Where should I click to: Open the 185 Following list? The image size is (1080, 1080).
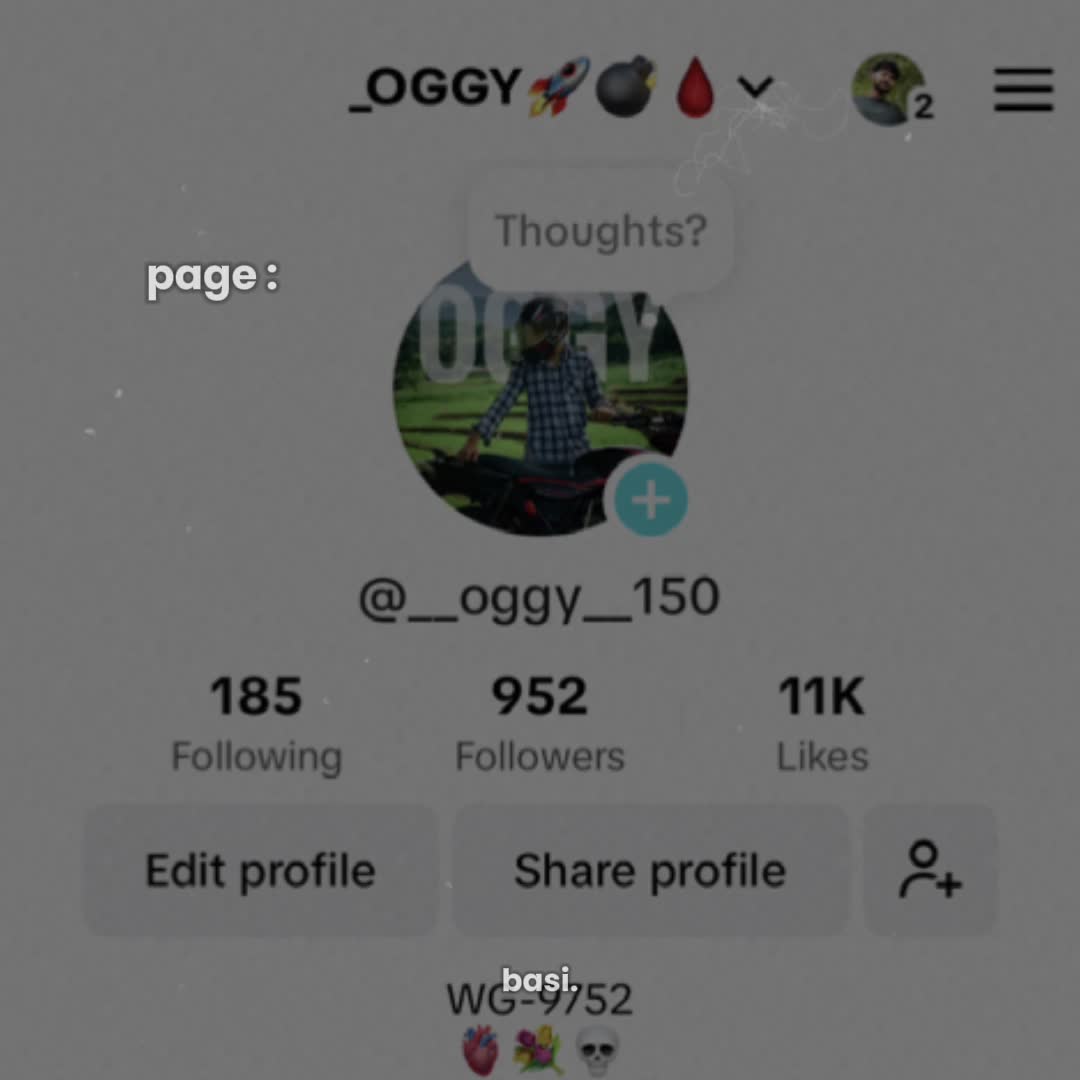coord(256,725)
